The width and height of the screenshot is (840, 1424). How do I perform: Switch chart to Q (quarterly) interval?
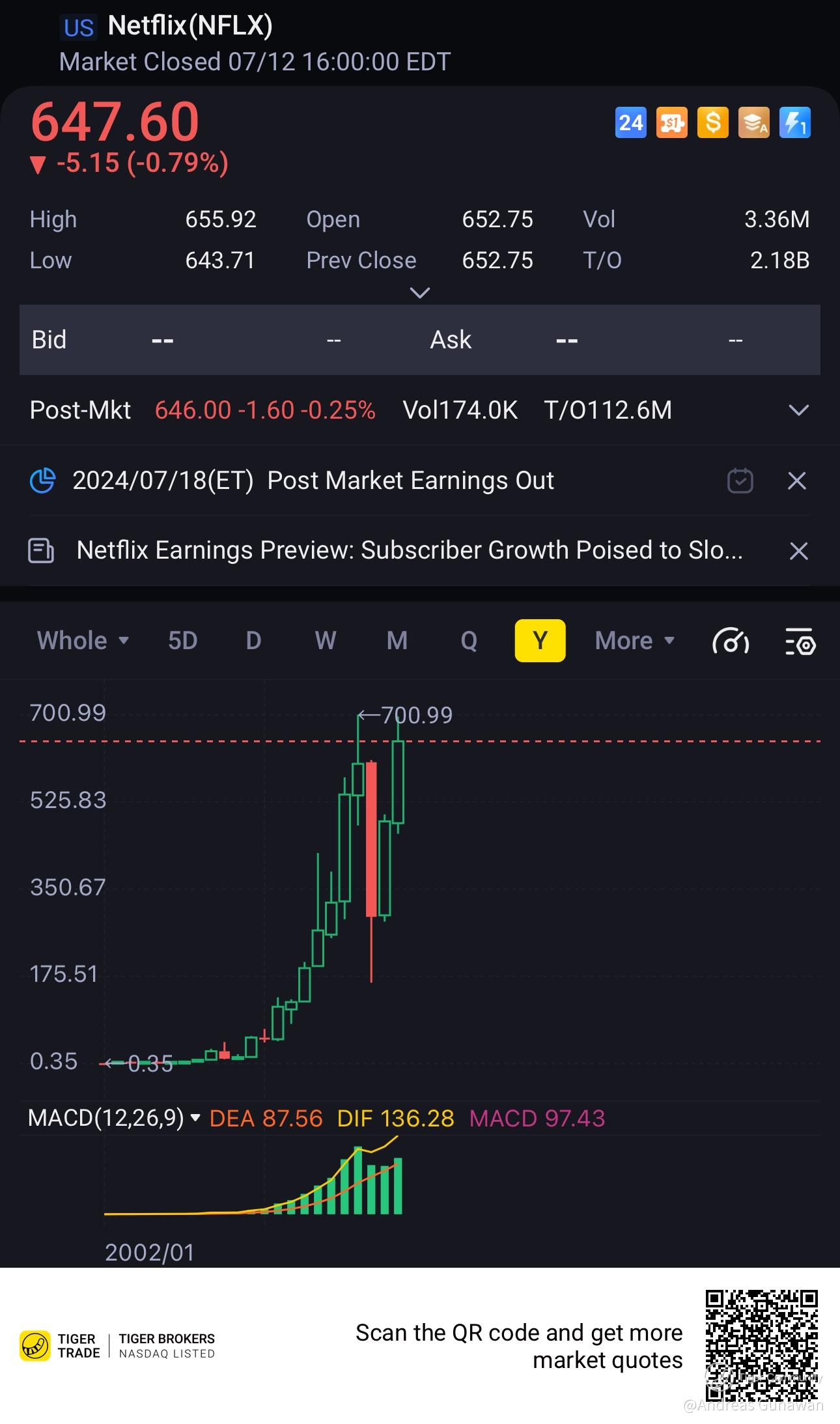point(469,641)
